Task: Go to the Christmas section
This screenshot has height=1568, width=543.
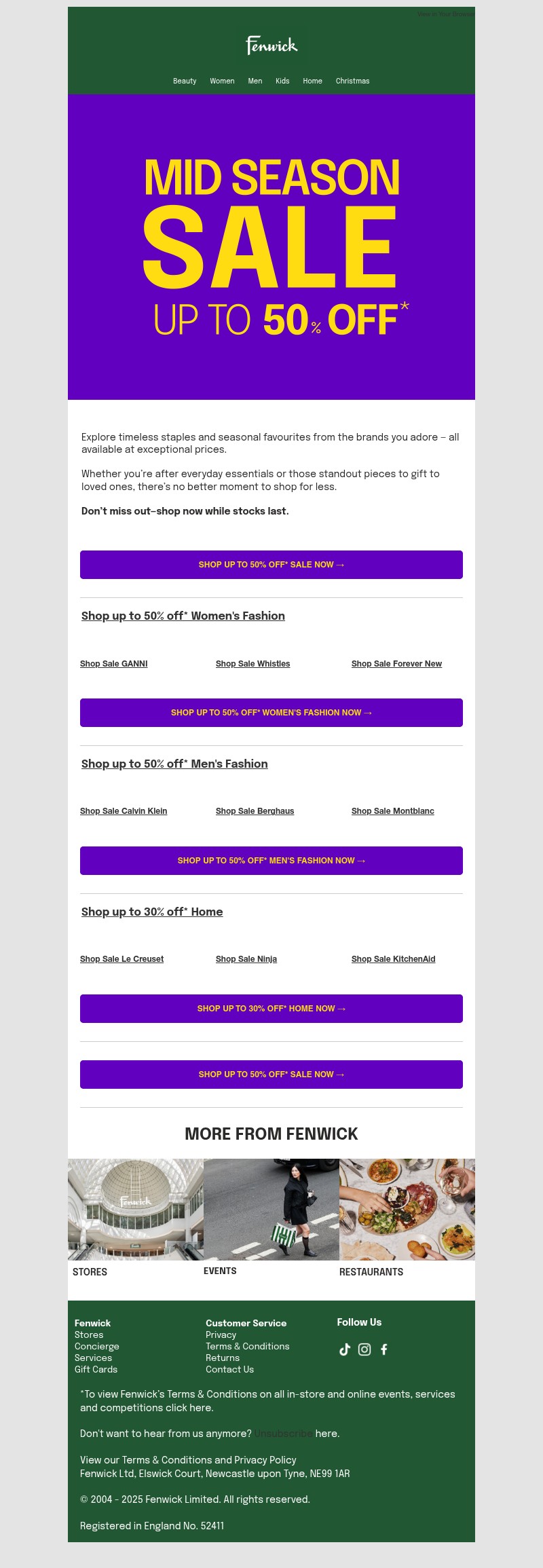Action: pyautogui.click(x=352, y=81)
